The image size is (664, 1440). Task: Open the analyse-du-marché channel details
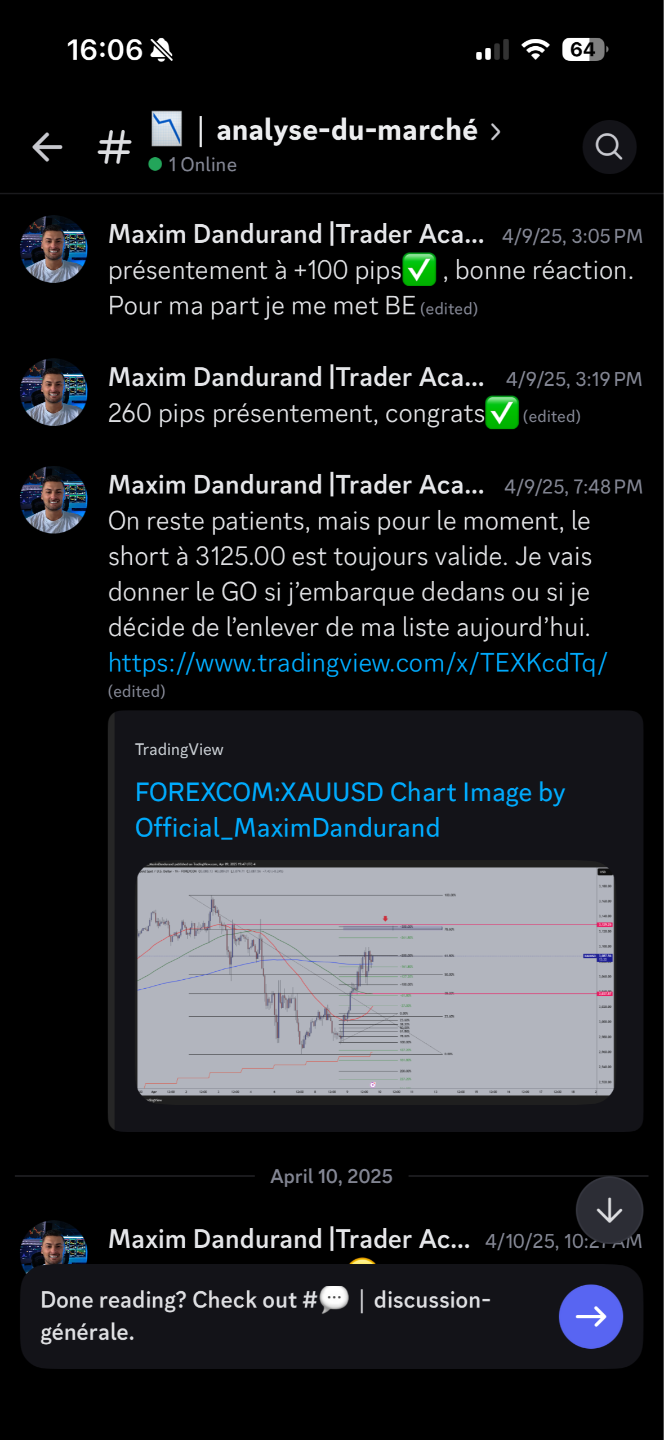[345, 131]
